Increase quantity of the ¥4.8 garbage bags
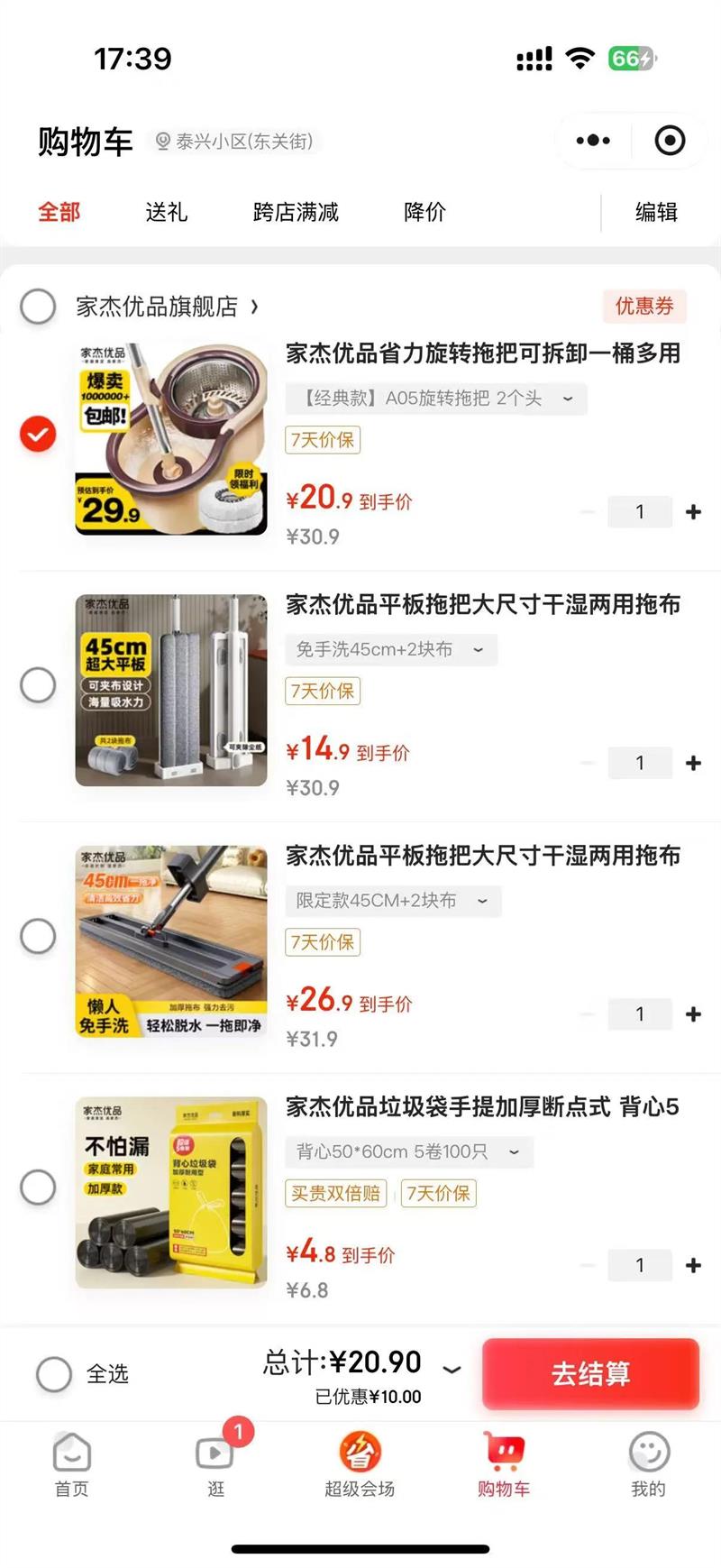The image size is (721, 1568). (693, 1265)
